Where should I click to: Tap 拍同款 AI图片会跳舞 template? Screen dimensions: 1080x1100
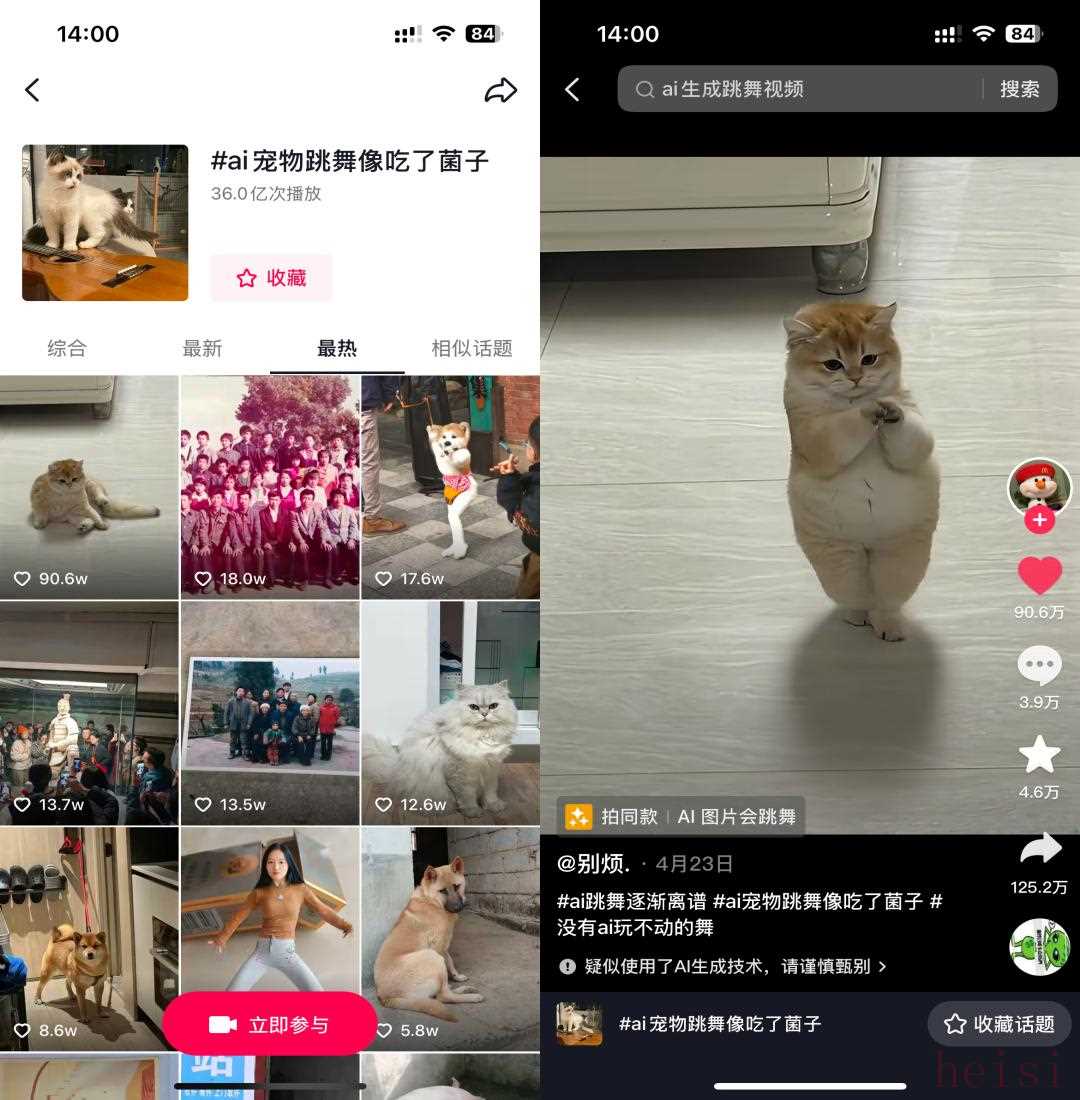681,816
